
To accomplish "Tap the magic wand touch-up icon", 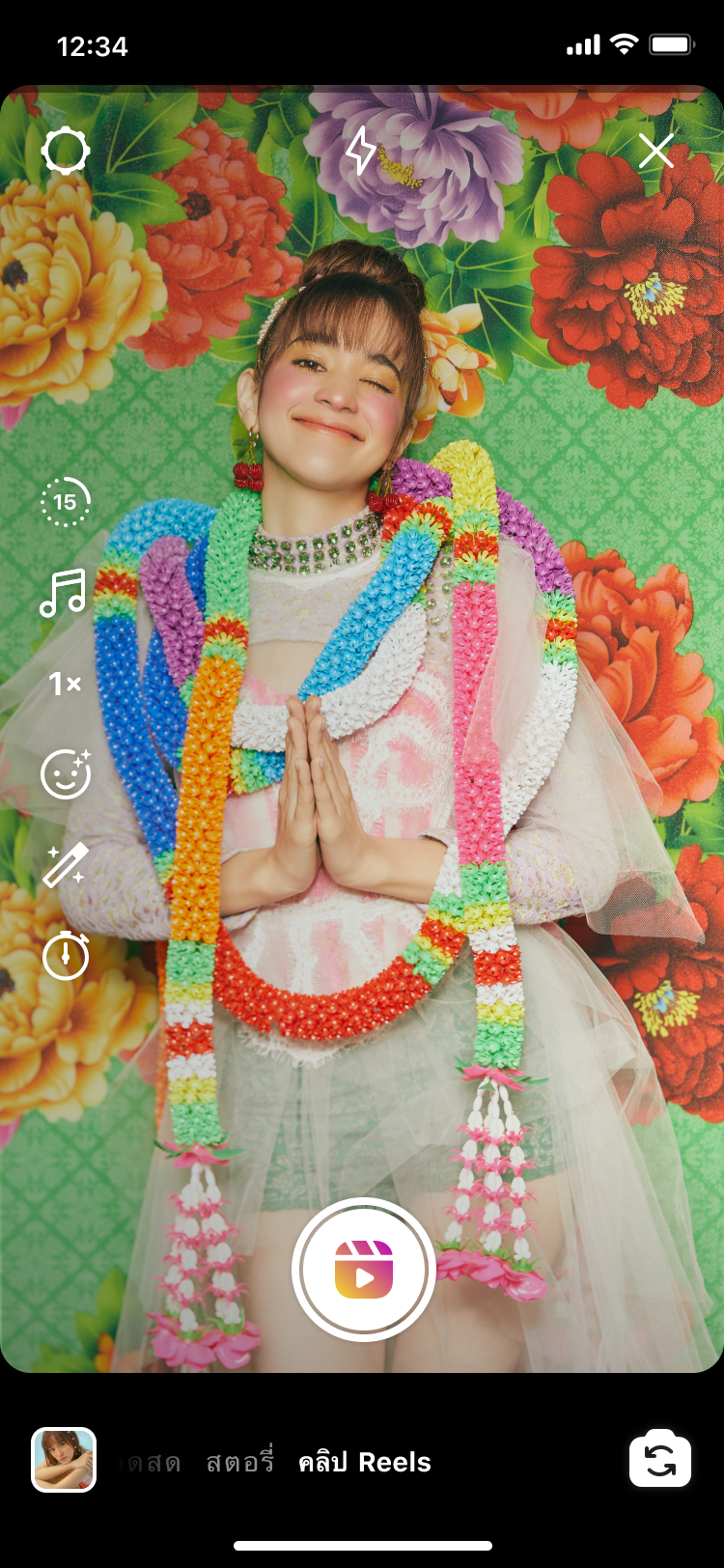I will (65, 865).
